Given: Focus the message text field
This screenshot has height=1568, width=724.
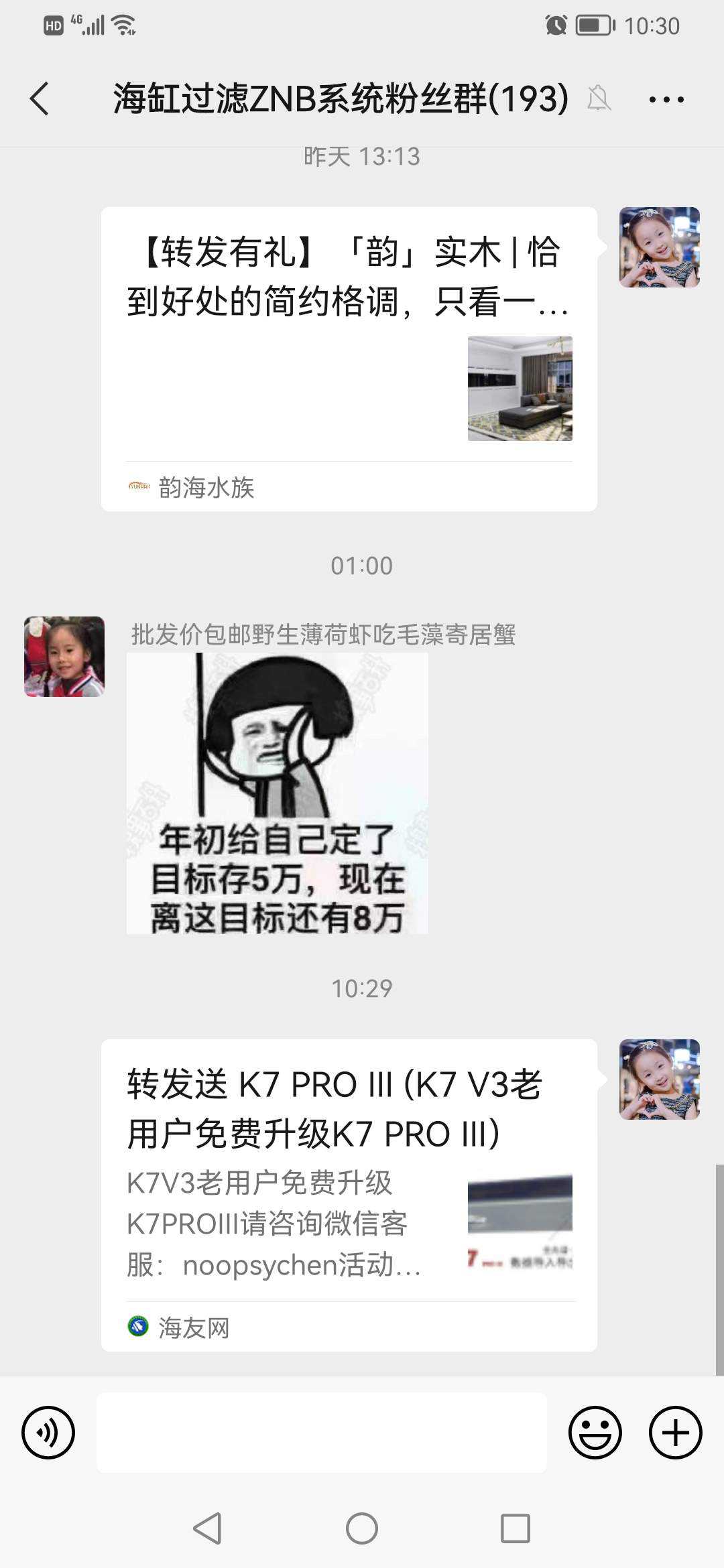Looking at the screenshot, I should (322, 1433).
